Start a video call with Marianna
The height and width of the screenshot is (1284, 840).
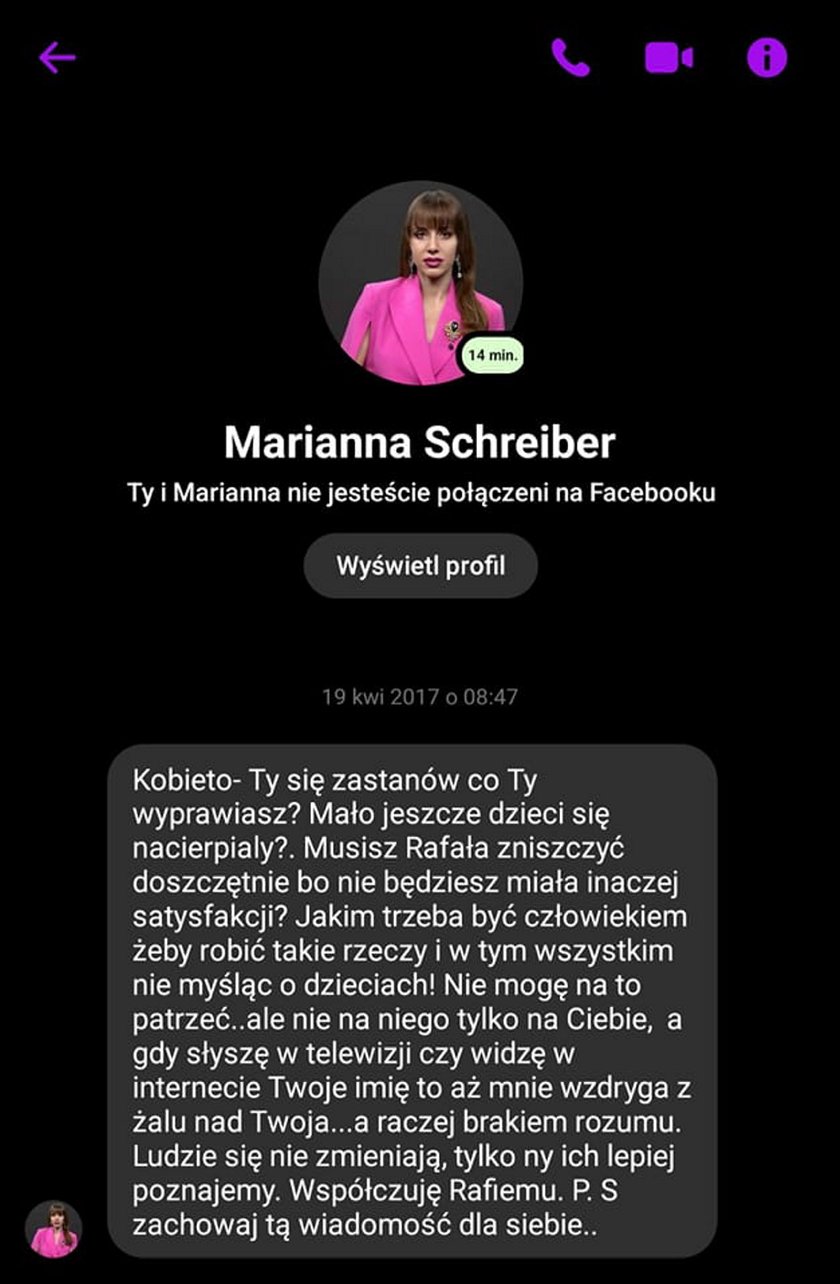pos(669,58)
